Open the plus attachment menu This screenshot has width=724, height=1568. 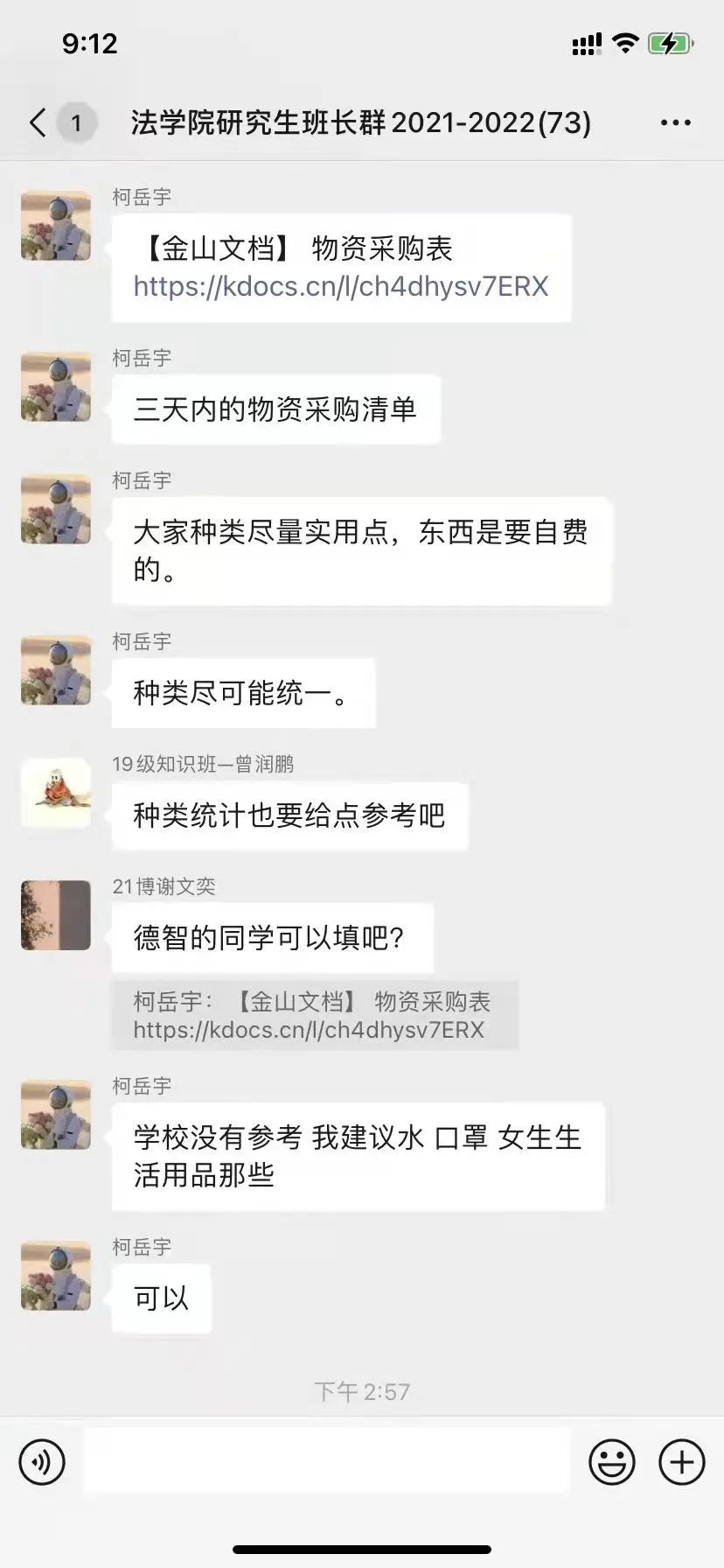click(681, 1461)
